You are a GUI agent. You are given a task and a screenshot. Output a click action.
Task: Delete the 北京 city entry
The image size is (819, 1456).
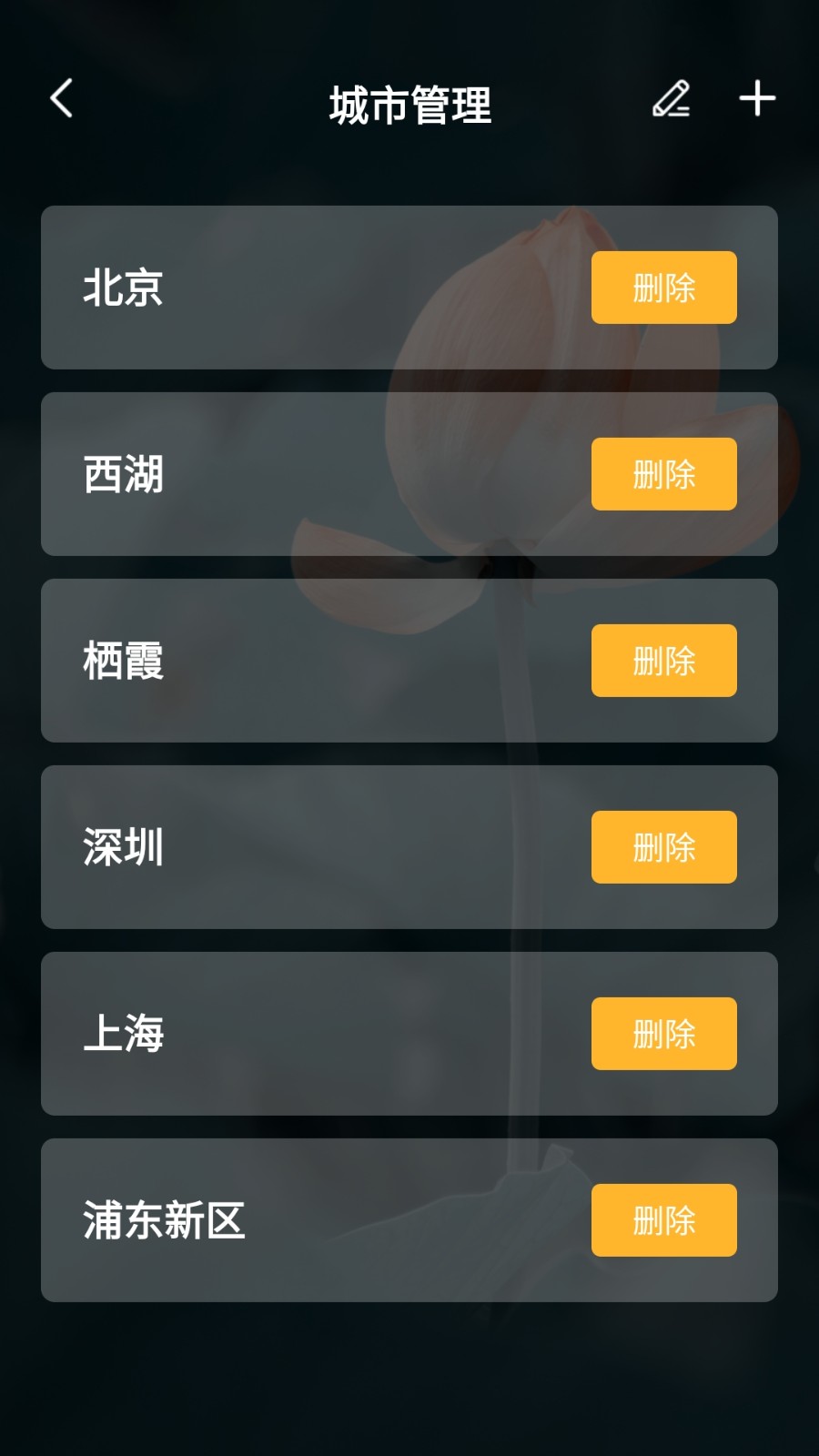click(x=663, y=288)
